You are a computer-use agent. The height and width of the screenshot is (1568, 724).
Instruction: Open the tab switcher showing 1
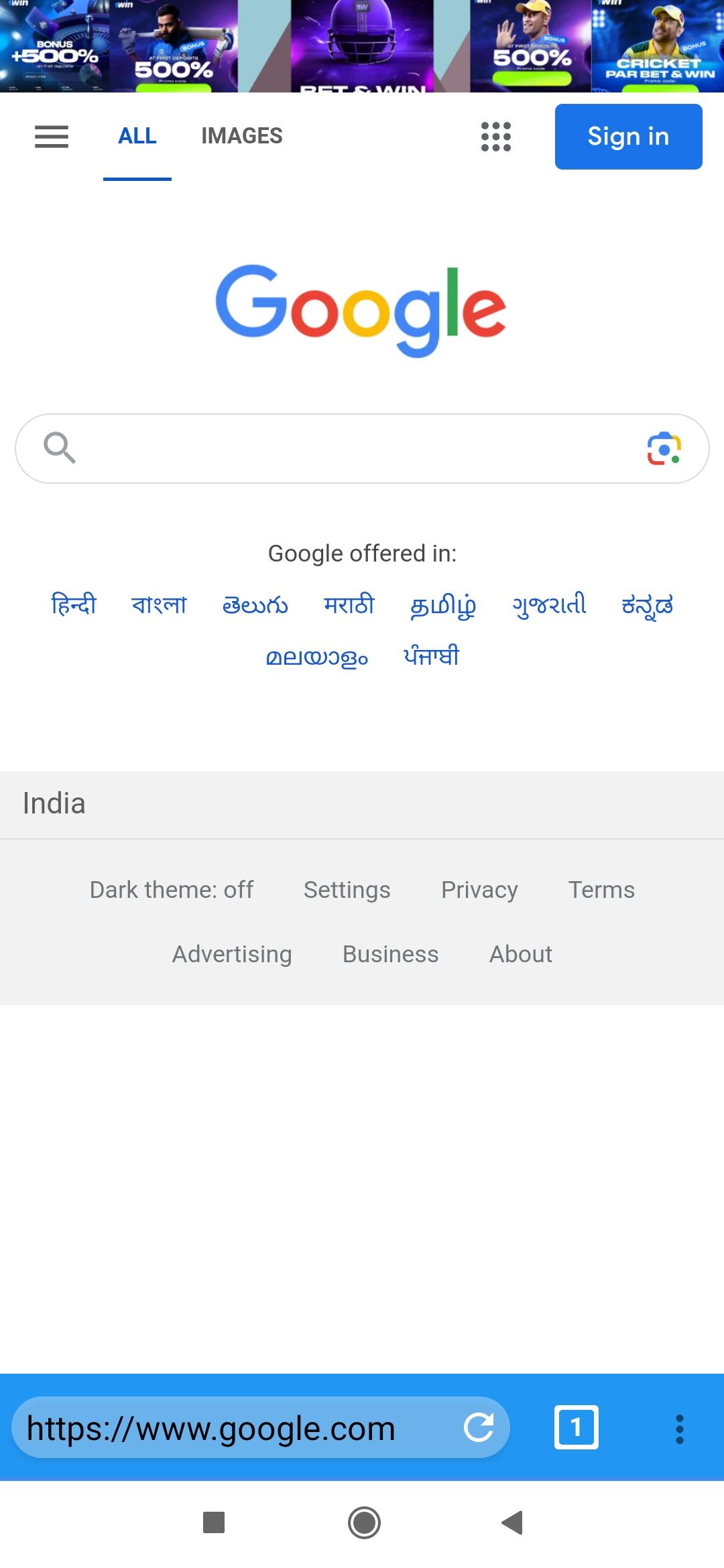577,1427
